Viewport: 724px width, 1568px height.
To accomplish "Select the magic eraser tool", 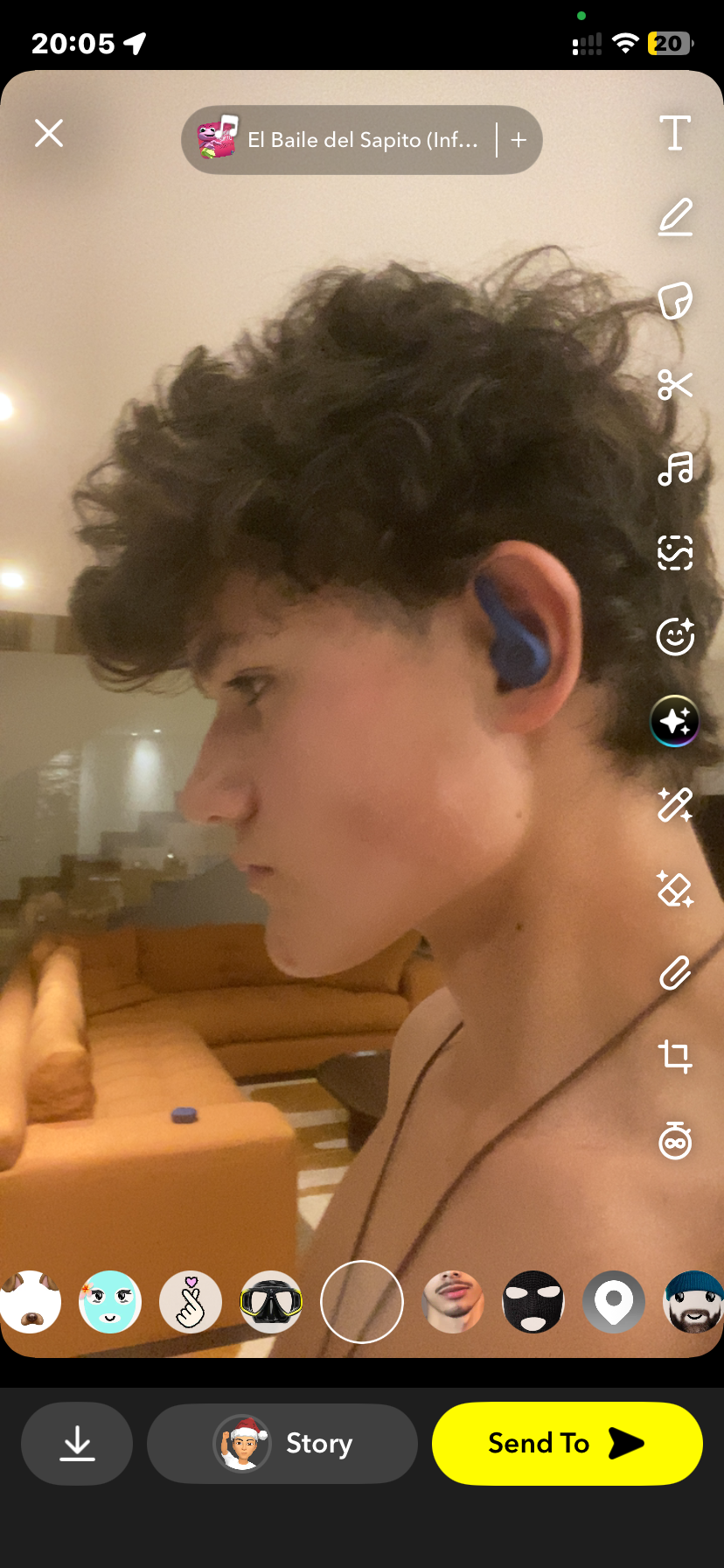I will point(674,889).
